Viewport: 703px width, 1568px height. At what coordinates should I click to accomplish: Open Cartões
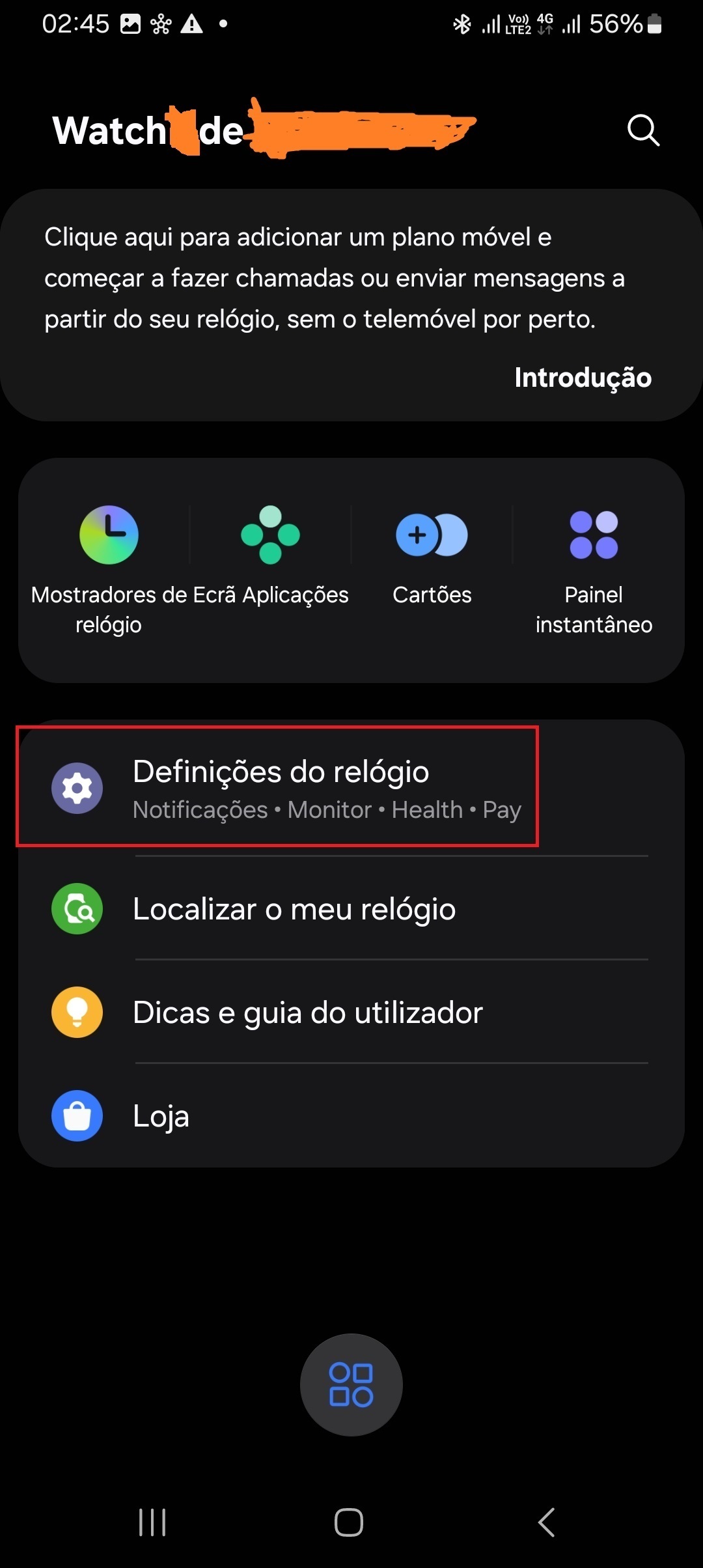[432, 555]
